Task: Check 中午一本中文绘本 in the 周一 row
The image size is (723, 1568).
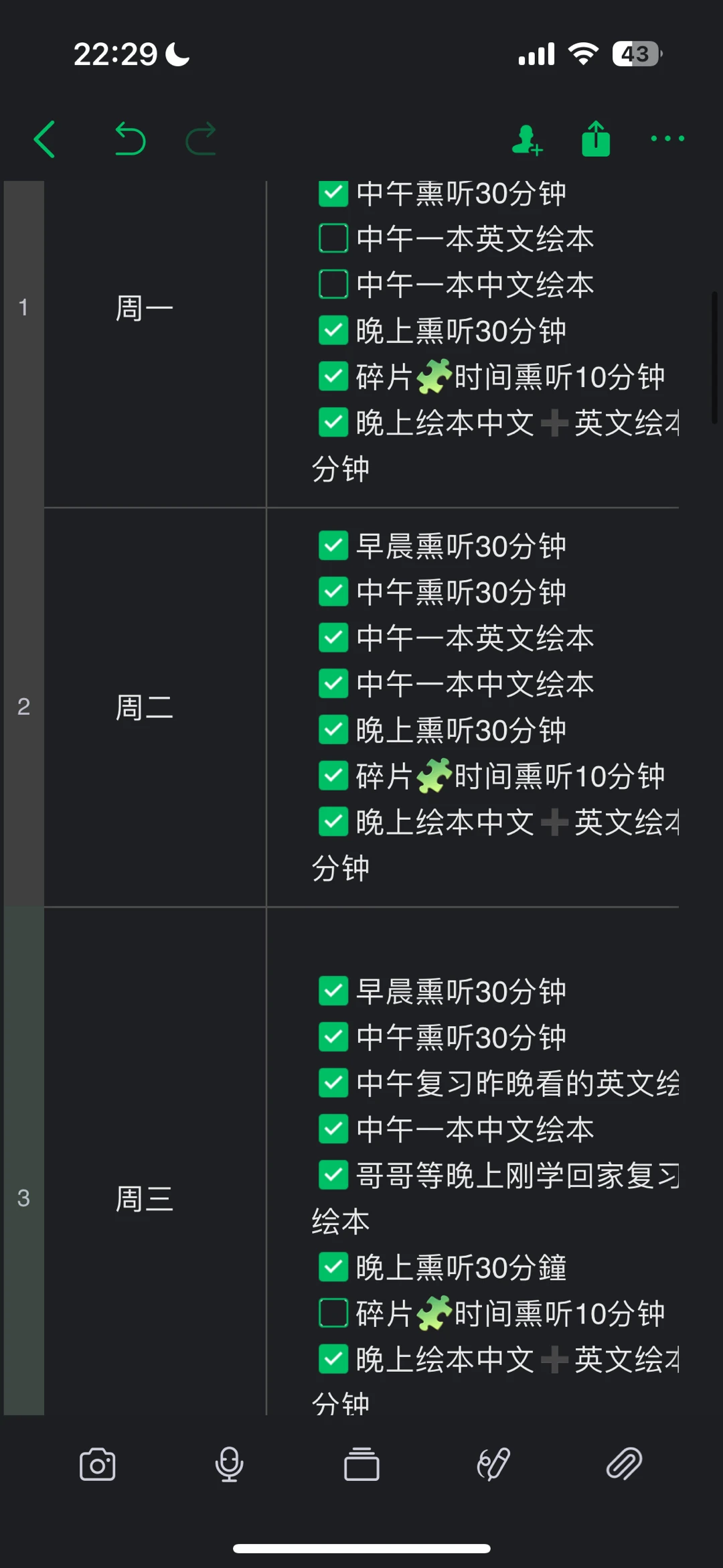Action: coord(333,285)
